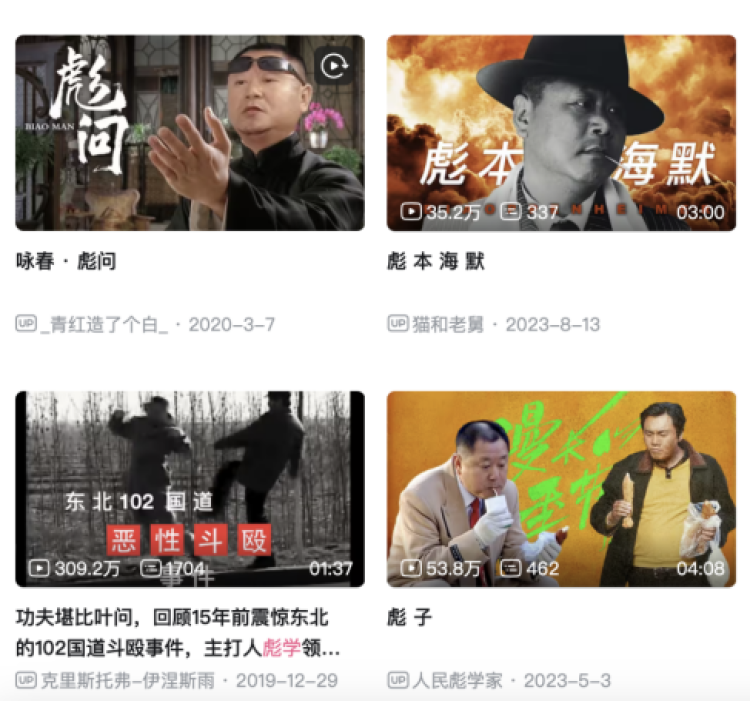
Task: Watch the 东北102国道恶性斗殴 video
Action: tap(189, 488)
